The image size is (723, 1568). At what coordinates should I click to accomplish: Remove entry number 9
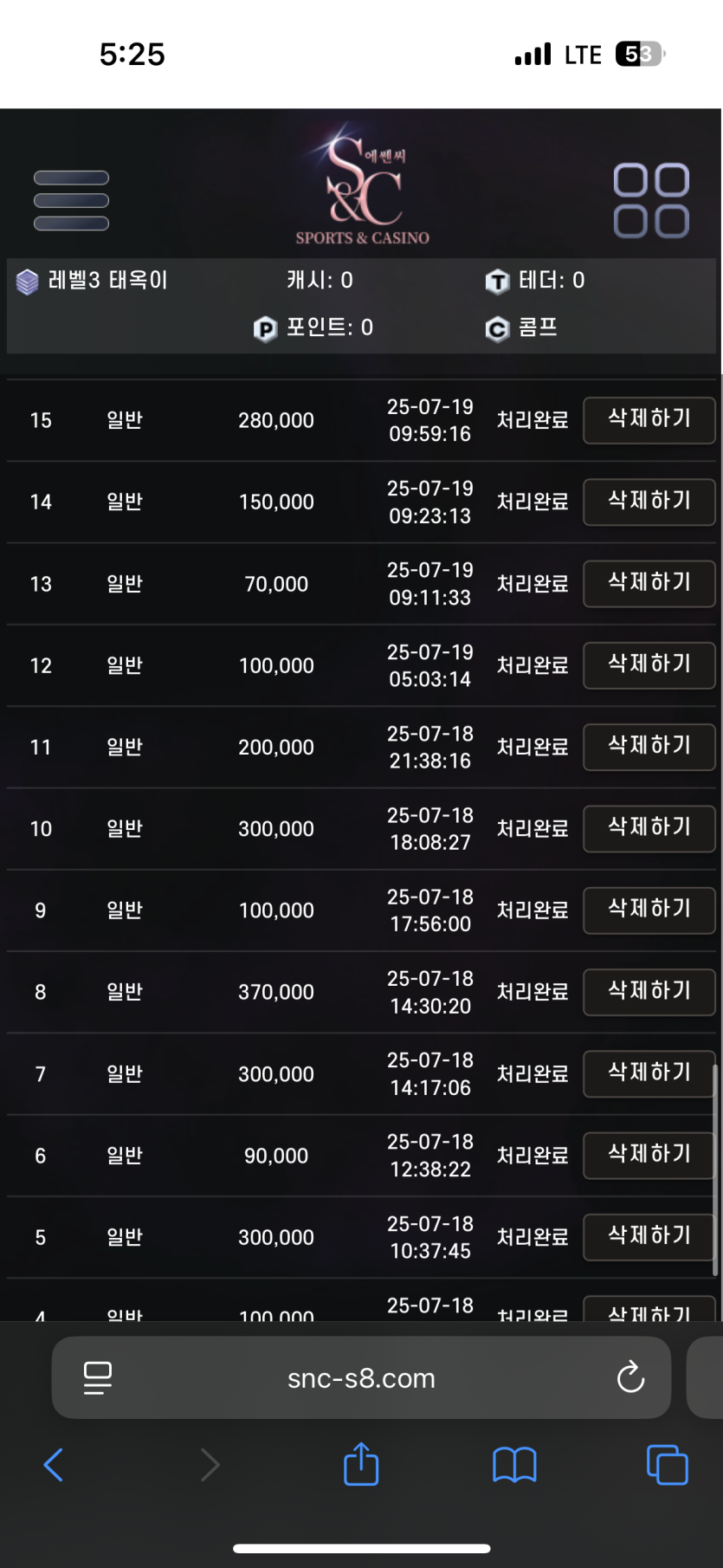(649, 910)
